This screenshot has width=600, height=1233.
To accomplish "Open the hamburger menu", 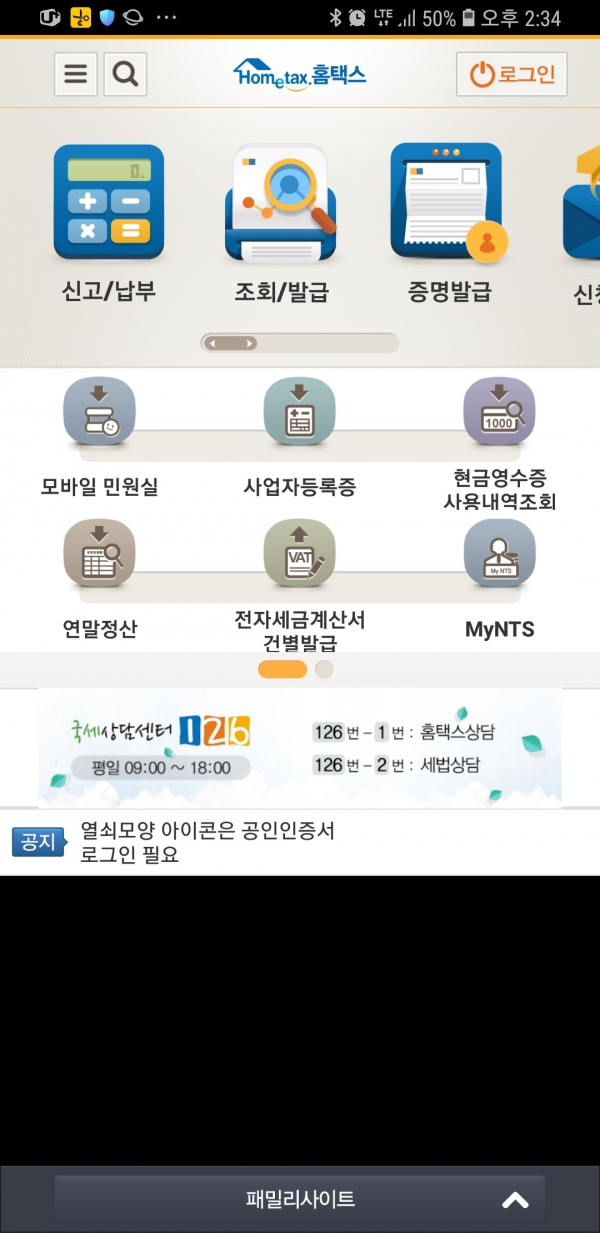I will tap(76, 74).
